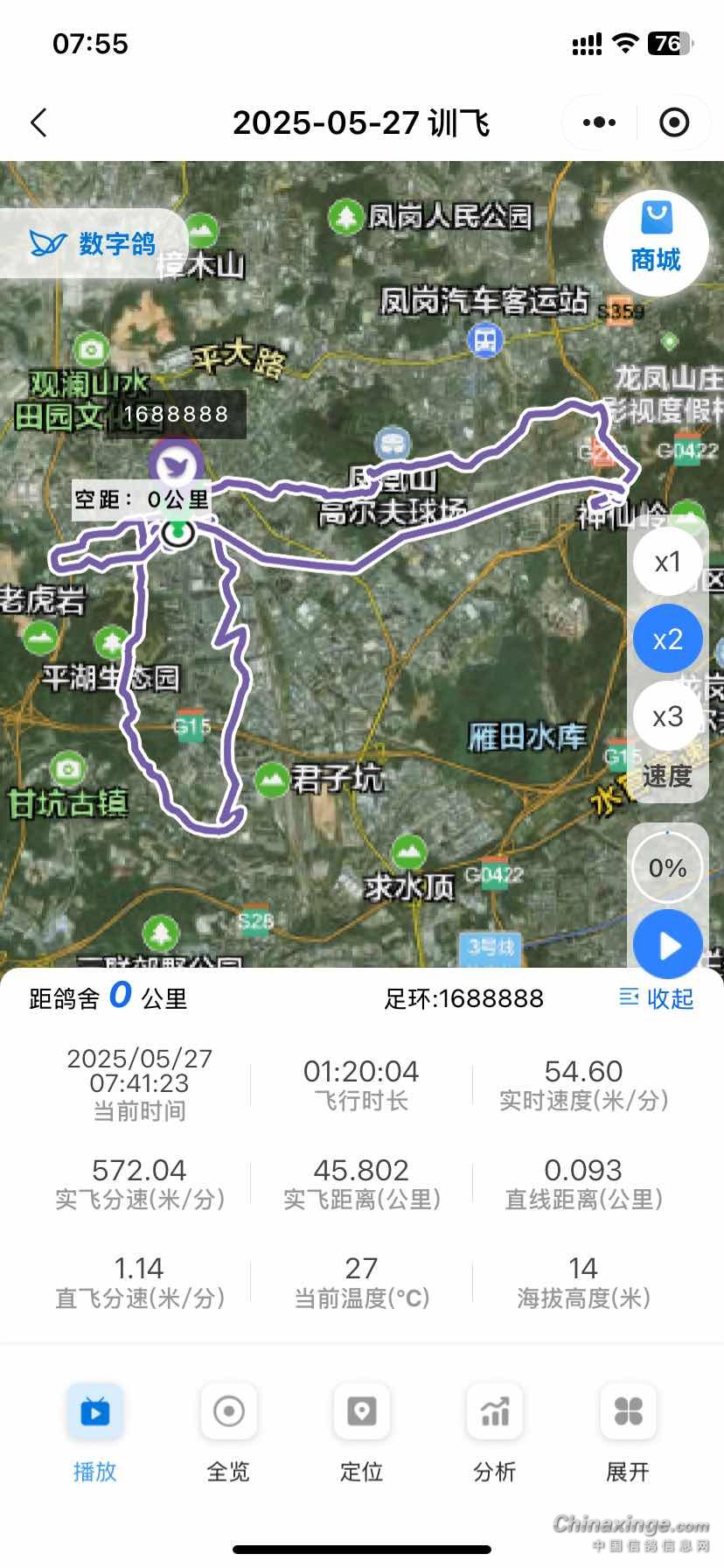The image size is (724, 1568).
Task: Switch playback speed to x3
Action: 667,717
